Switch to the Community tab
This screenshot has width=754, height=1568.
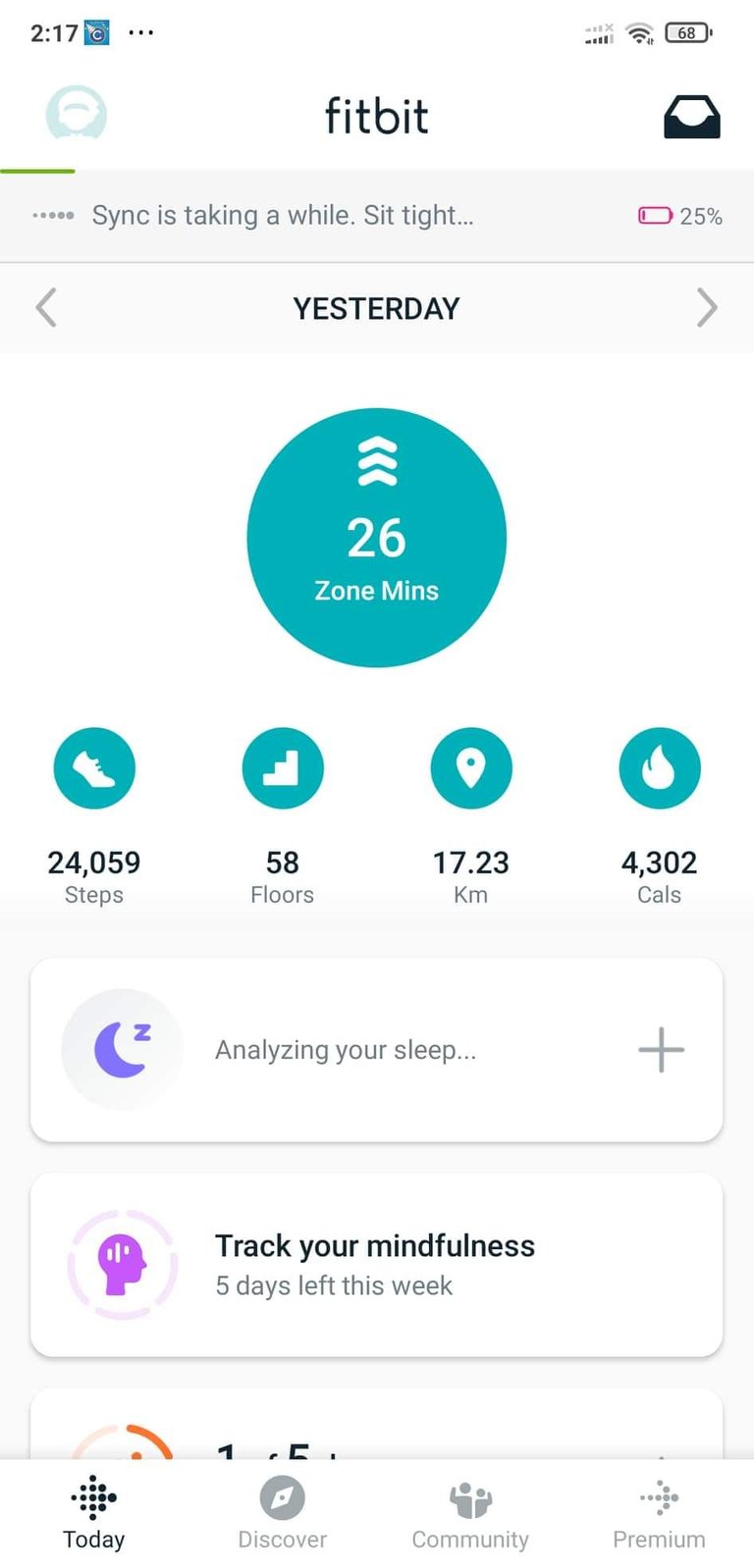470,1513
